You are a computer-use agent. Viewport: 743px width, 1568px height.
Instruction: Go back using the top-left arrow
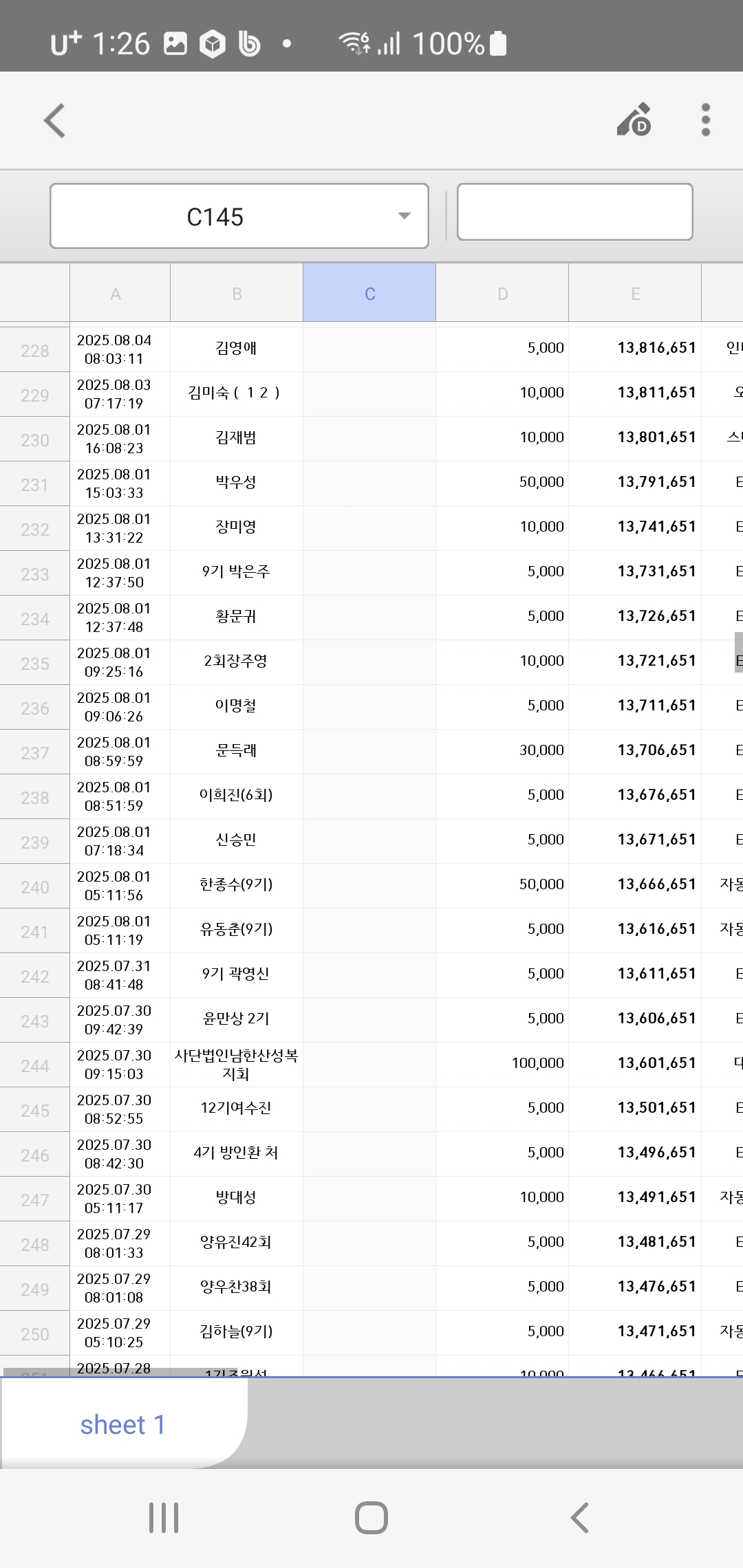pyautogui.click(x=55, y=121)
